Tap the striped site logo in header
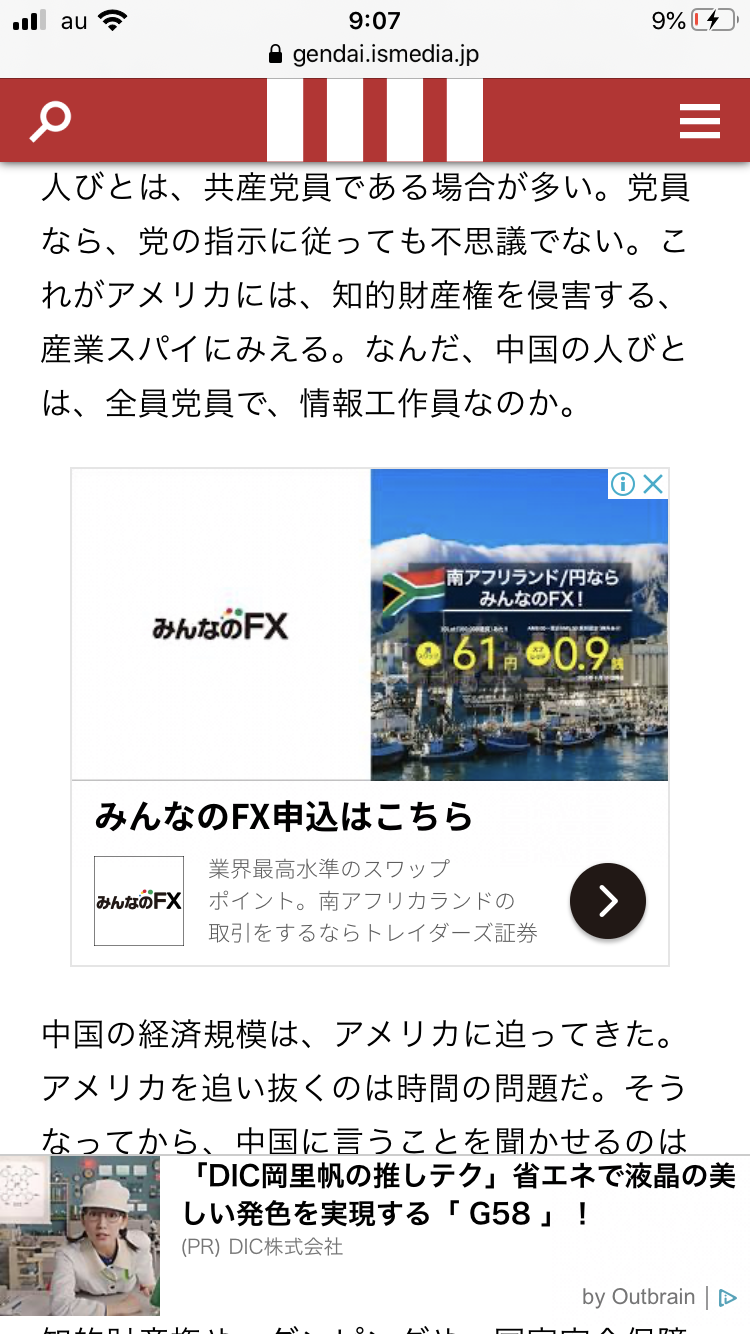Viewport: 750px width, 1334px height. click(375, 120)
